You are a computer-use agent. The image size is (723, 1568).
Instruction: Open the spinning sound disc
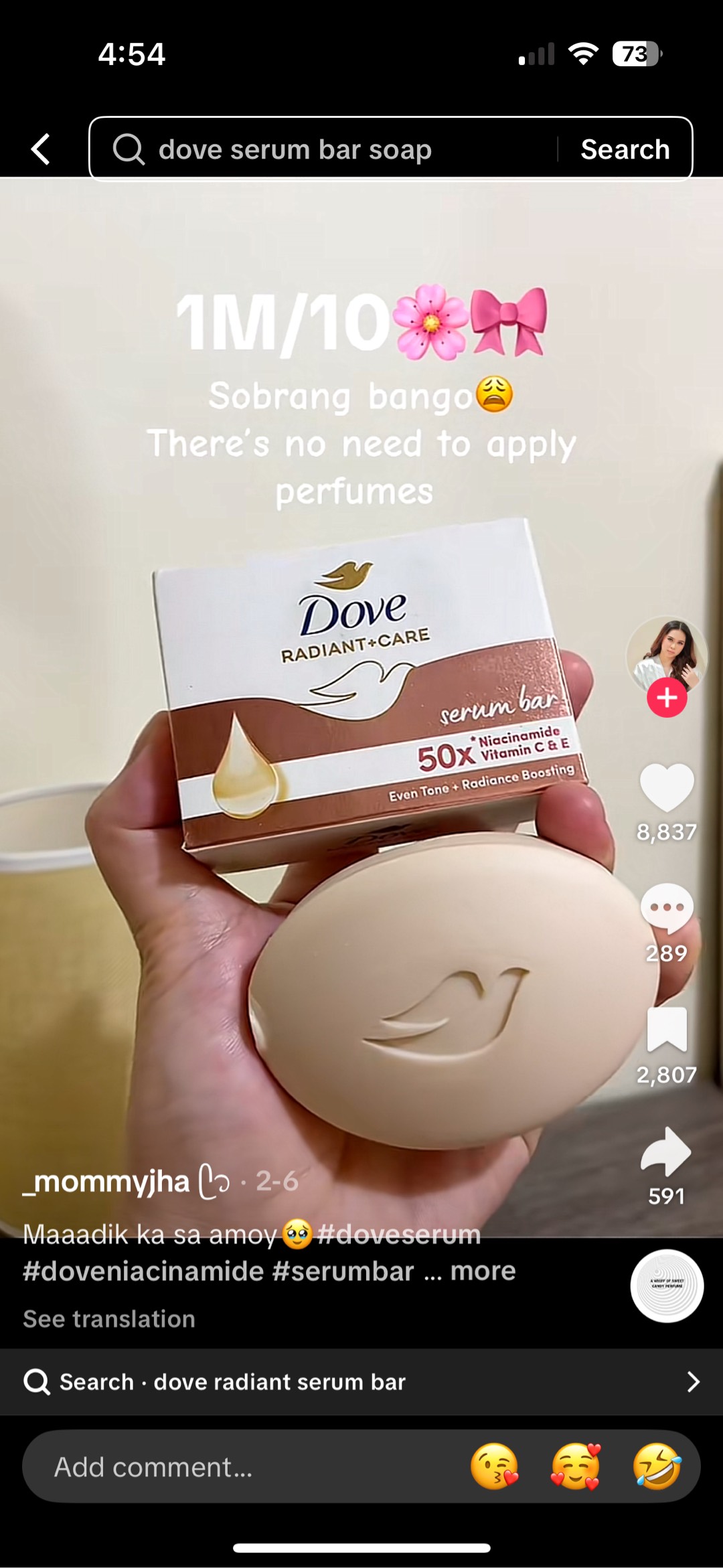click(x=666, y=1285)
